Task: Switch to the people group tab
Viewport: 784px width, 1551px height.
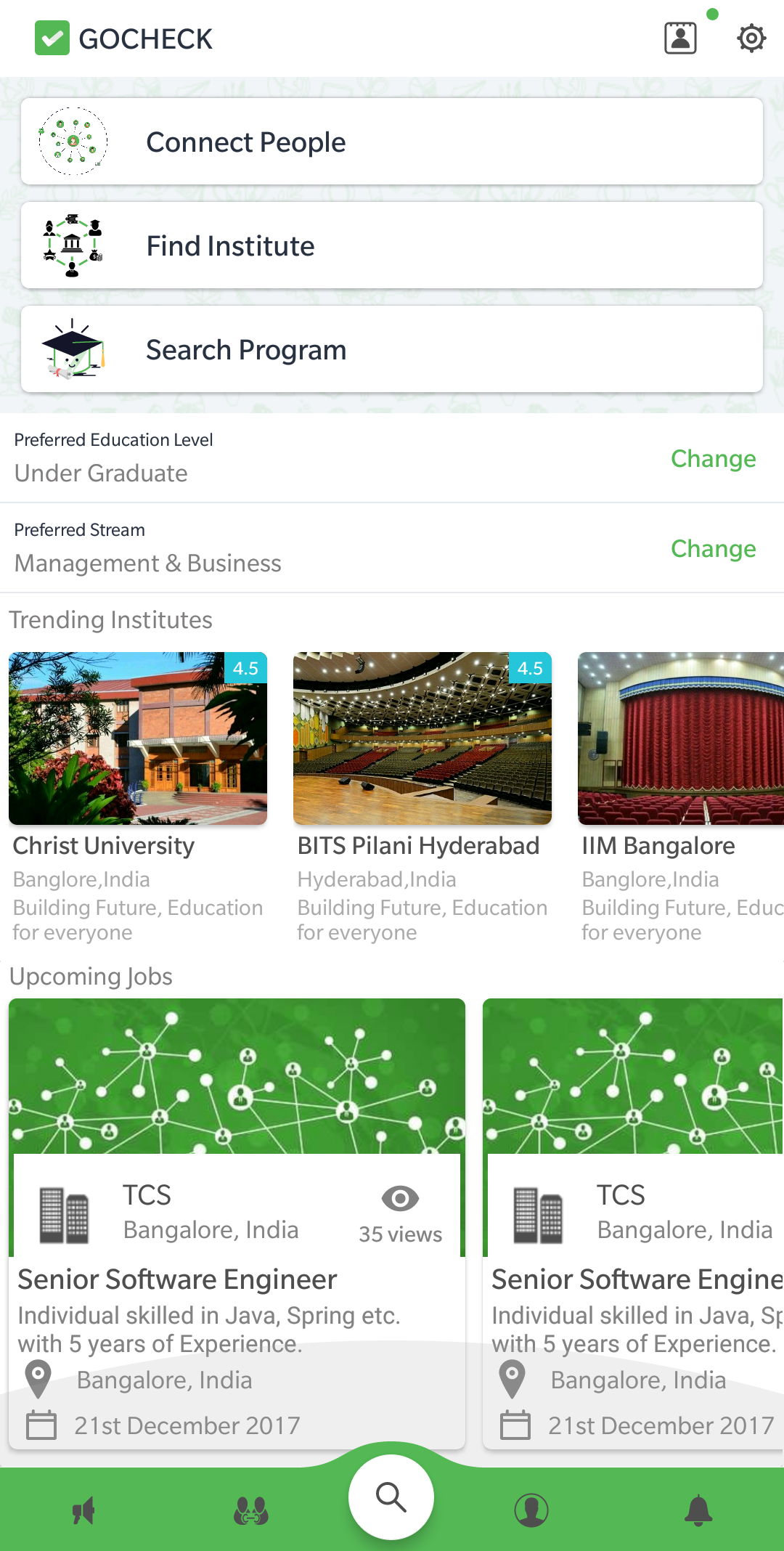Action: pos(251,1511)
